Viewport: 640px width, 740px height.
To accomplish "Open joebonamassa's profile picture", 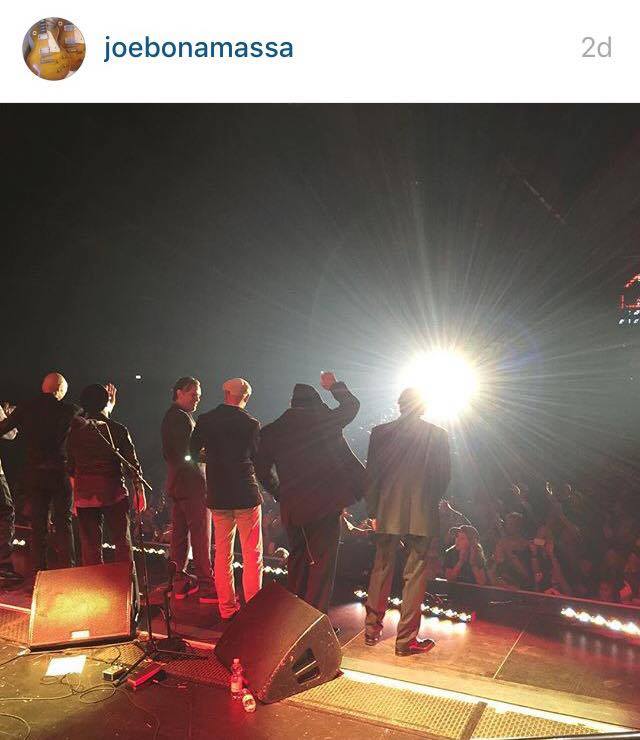I will pos(54,48).
